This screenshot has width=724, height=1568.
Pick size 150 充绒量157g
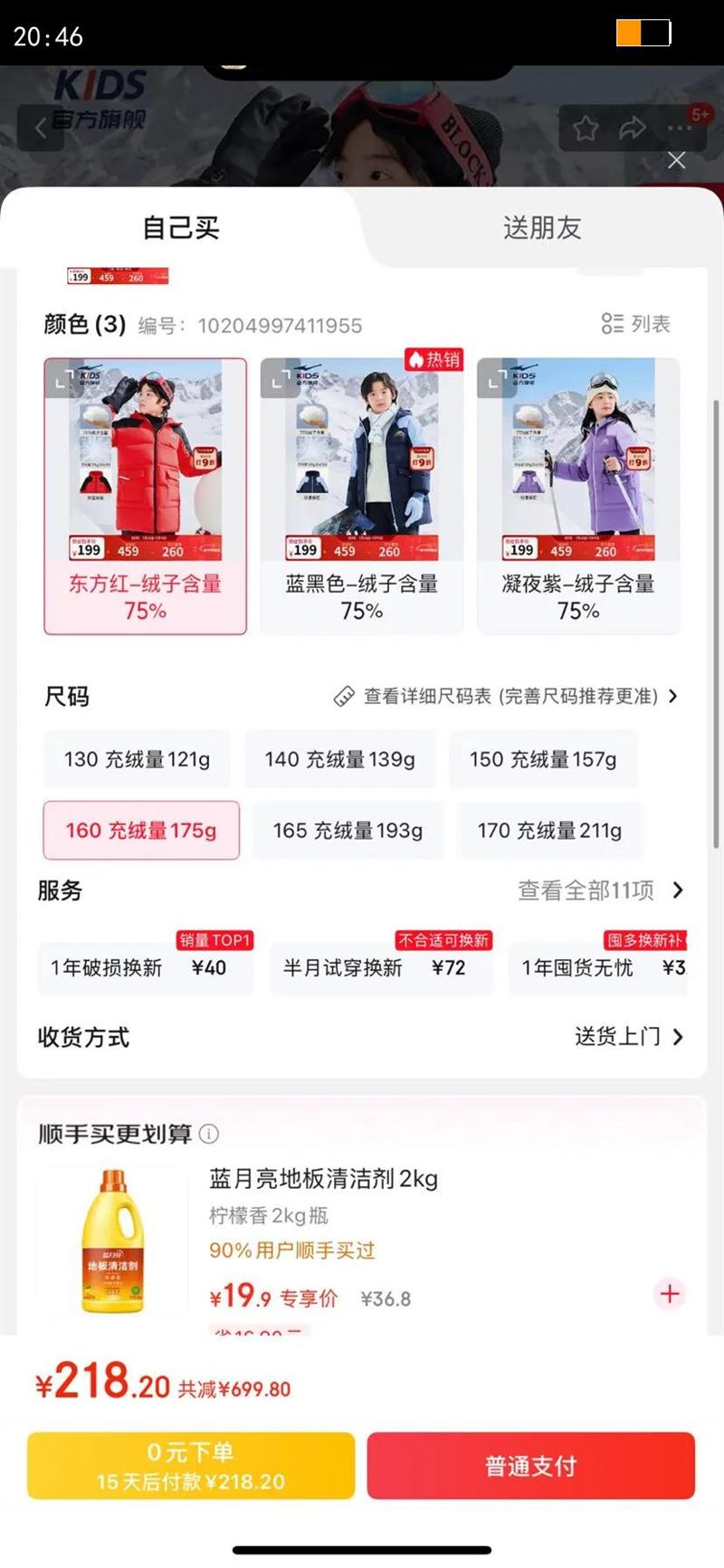(x=543, y=759)
